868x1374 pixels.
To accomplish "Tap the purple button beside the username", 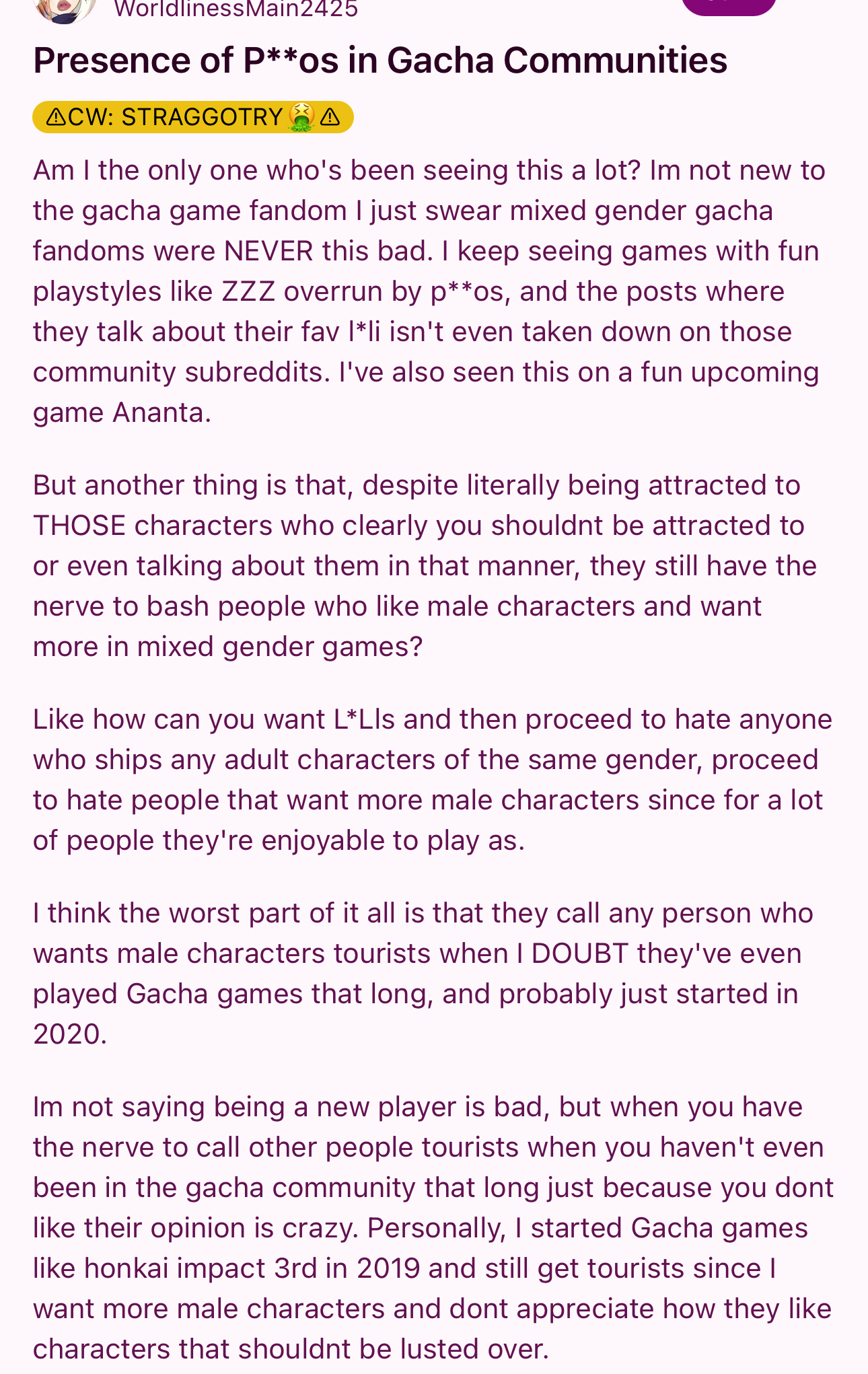I will pos(729,5).
